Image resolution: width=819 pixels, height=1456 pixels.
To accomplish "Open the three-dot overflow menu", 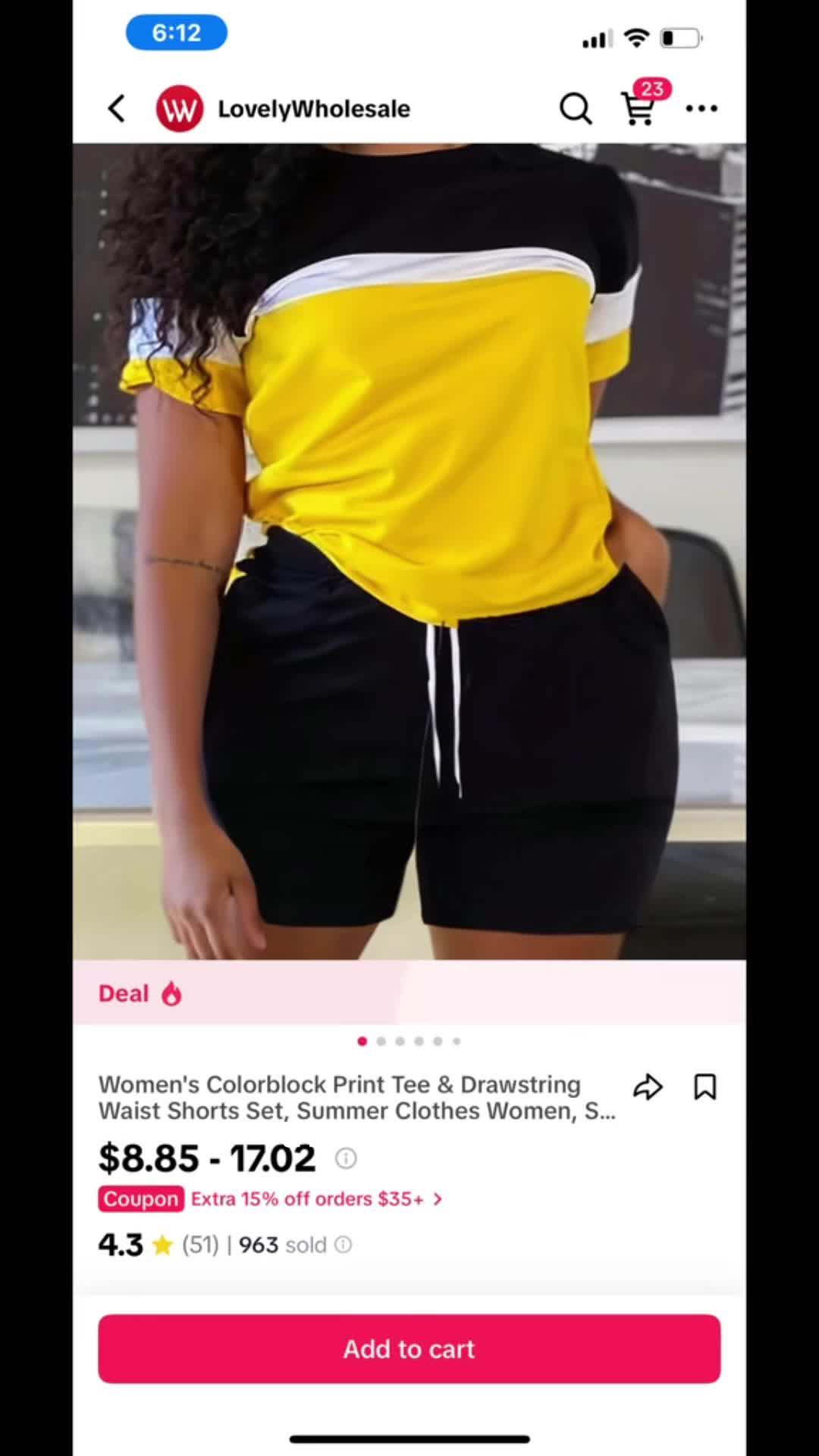I will pyautogui.click(x=701, y=110).
